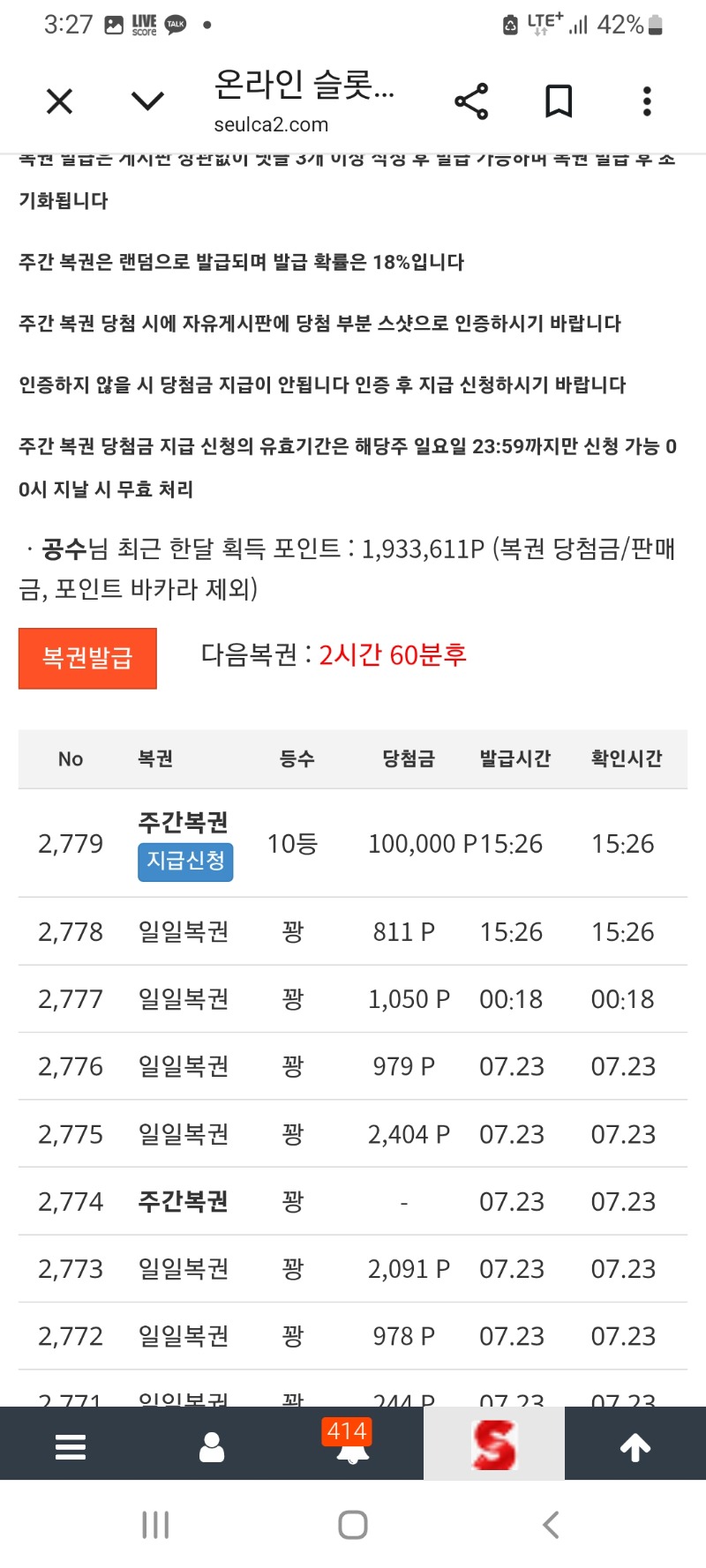
Task: Tap the 복권발급 button
Action: [x=87, y=658]
